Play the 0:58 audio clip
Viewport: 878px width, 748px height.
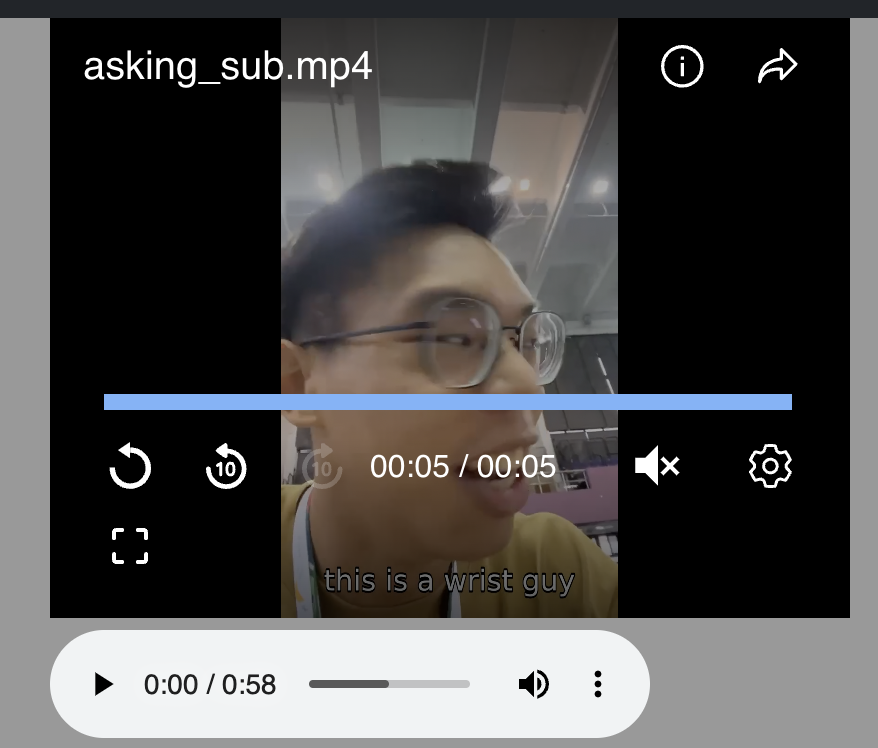[103, 684]
